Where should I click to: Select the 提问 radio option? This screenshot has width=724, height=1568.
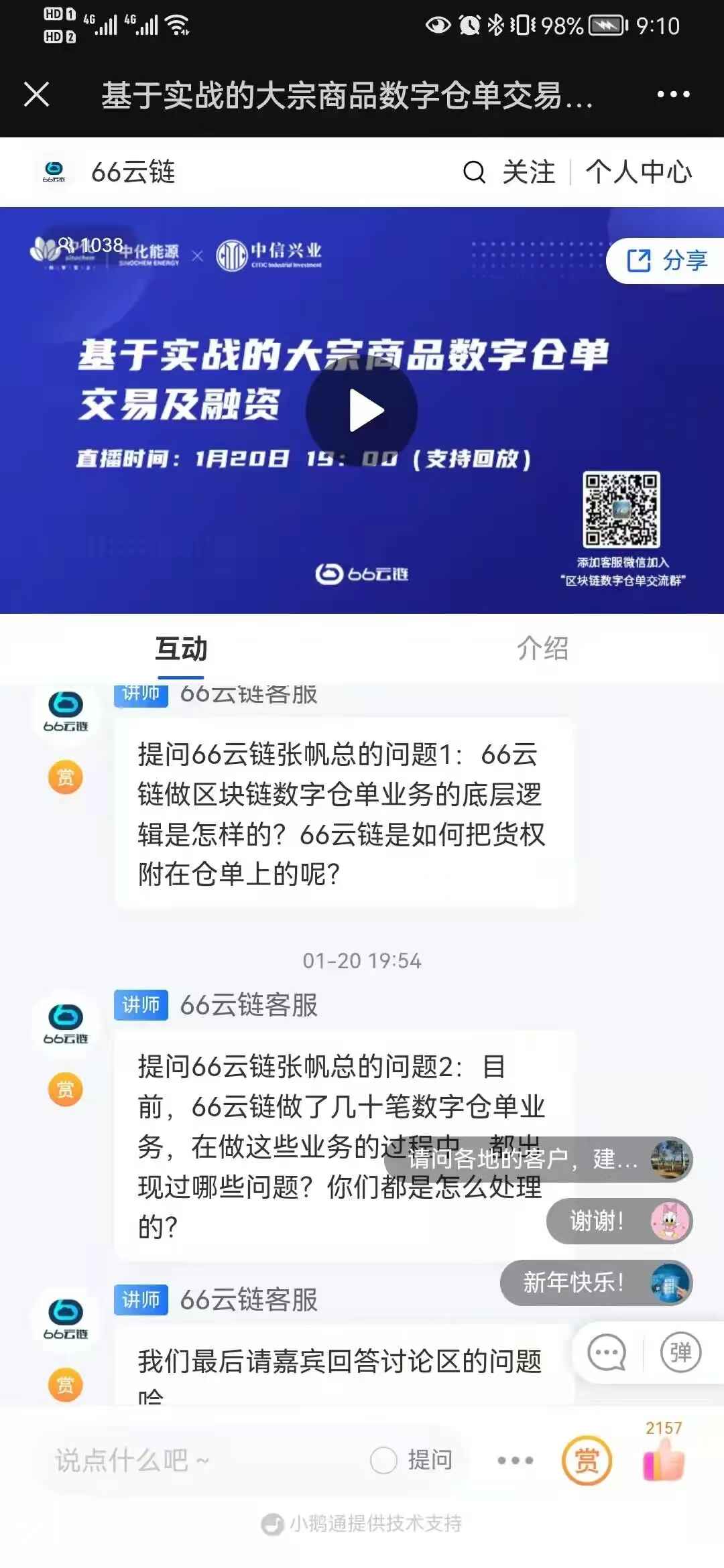pos(384,1460)
